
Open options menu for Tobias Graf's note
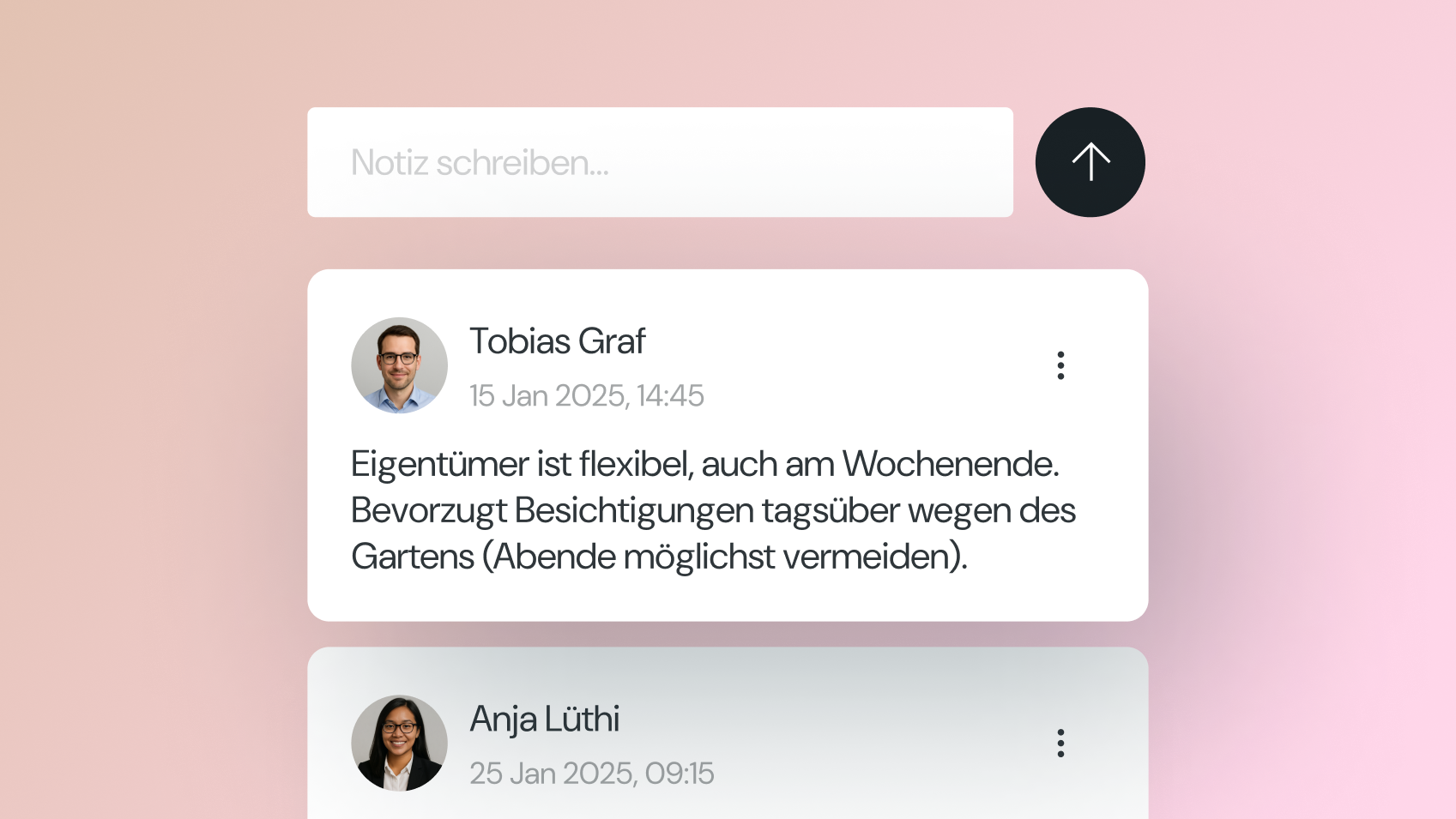point(1060,365)
